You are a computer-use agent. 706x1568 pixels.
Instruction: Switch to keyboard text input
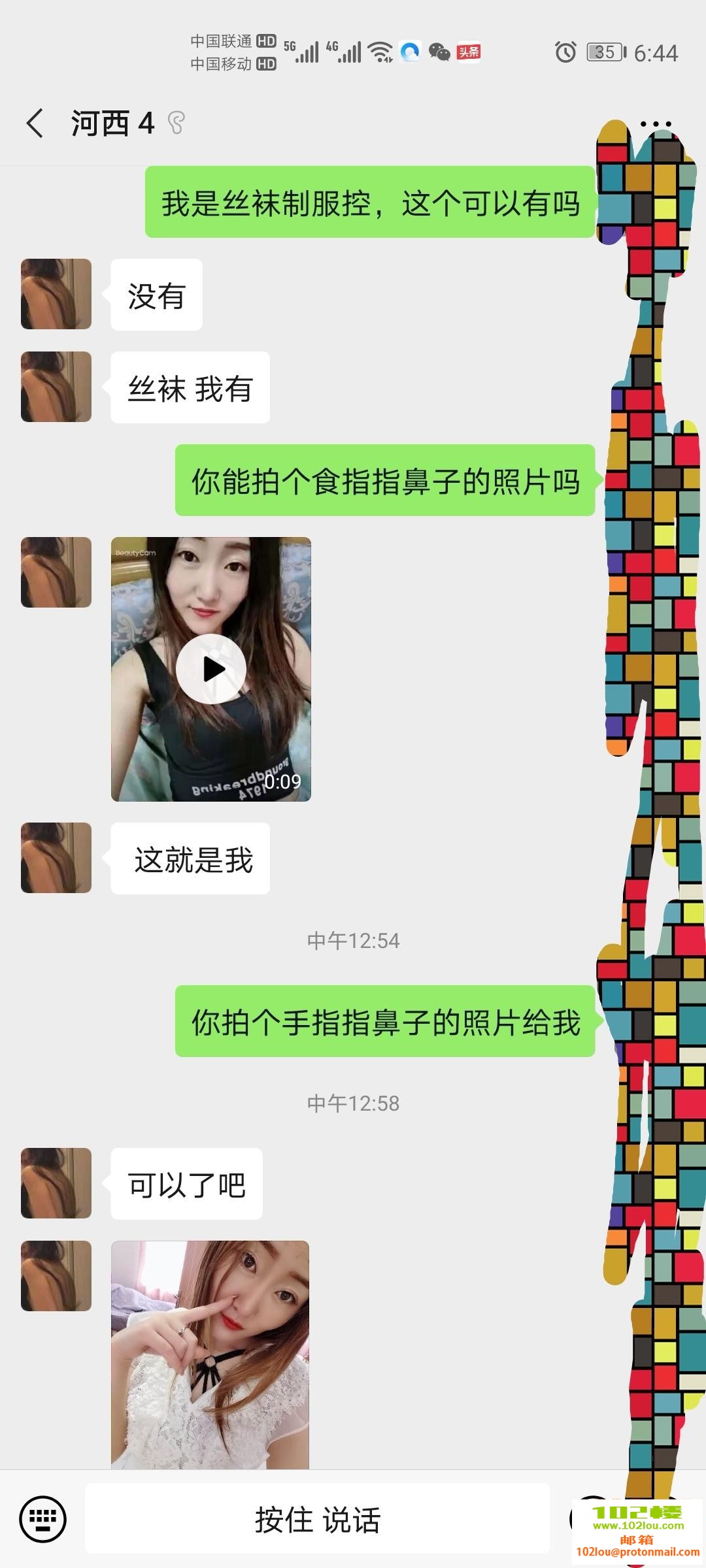coord(43,1518)
